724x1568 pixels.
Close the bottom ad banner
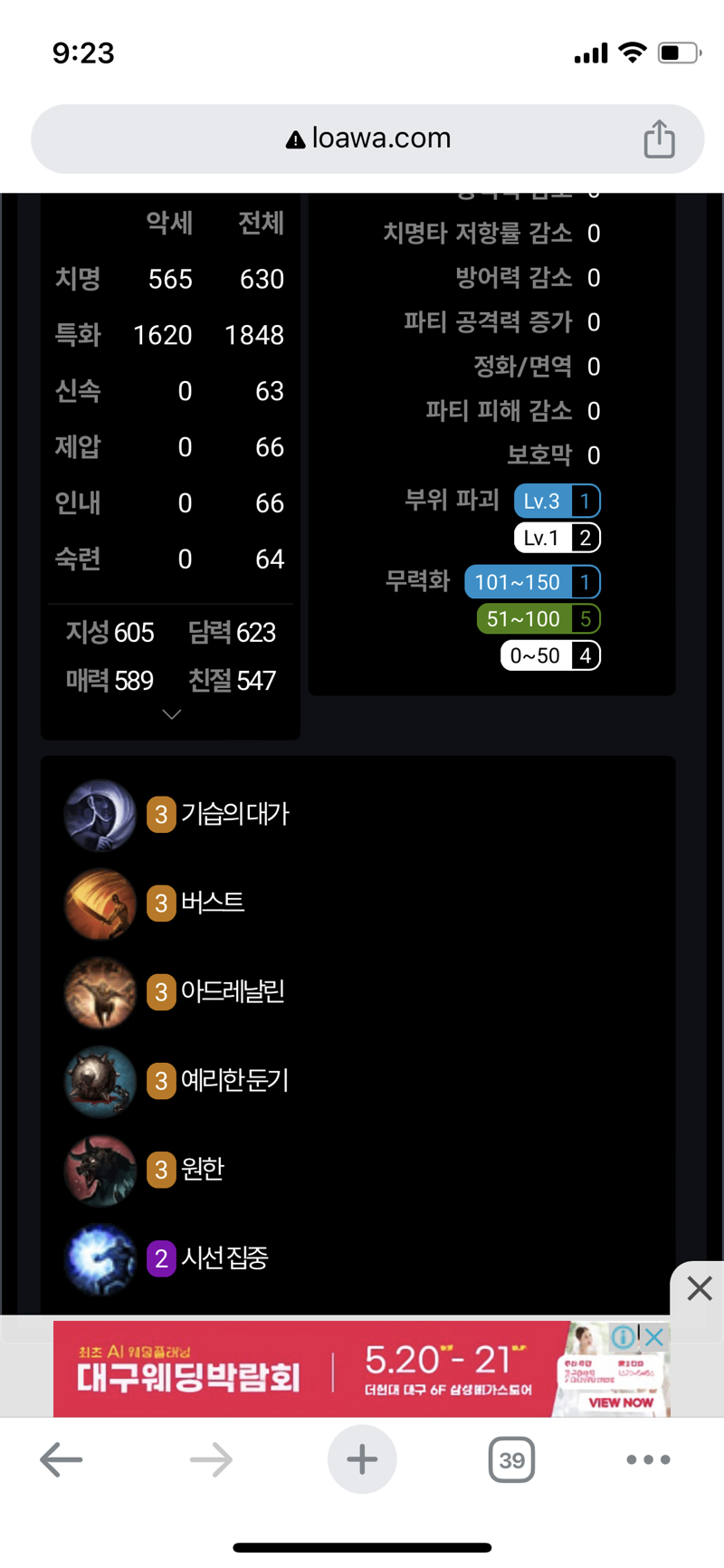pos(699,1287)
